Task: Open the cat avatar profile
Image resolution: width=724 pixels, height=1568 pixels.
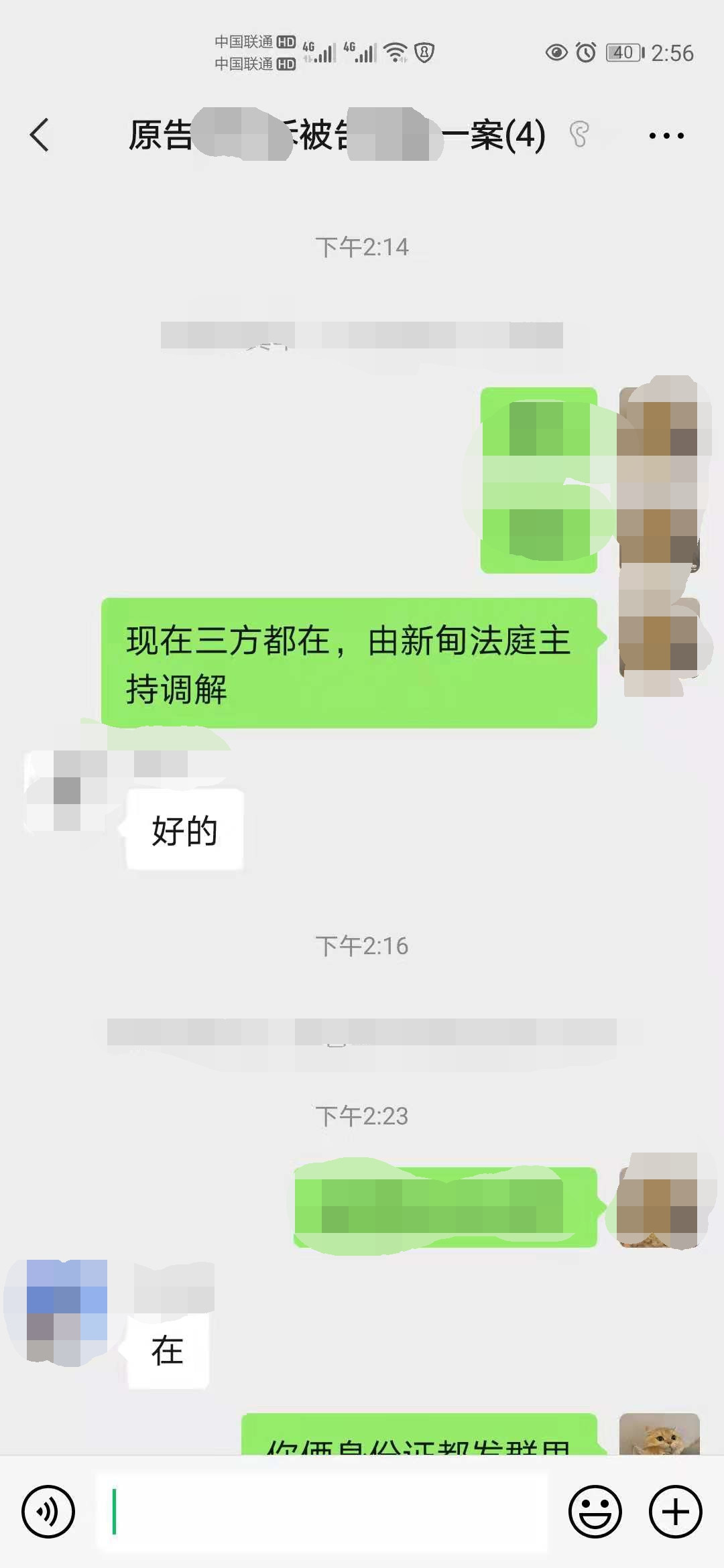Action: pos(659,1434)
